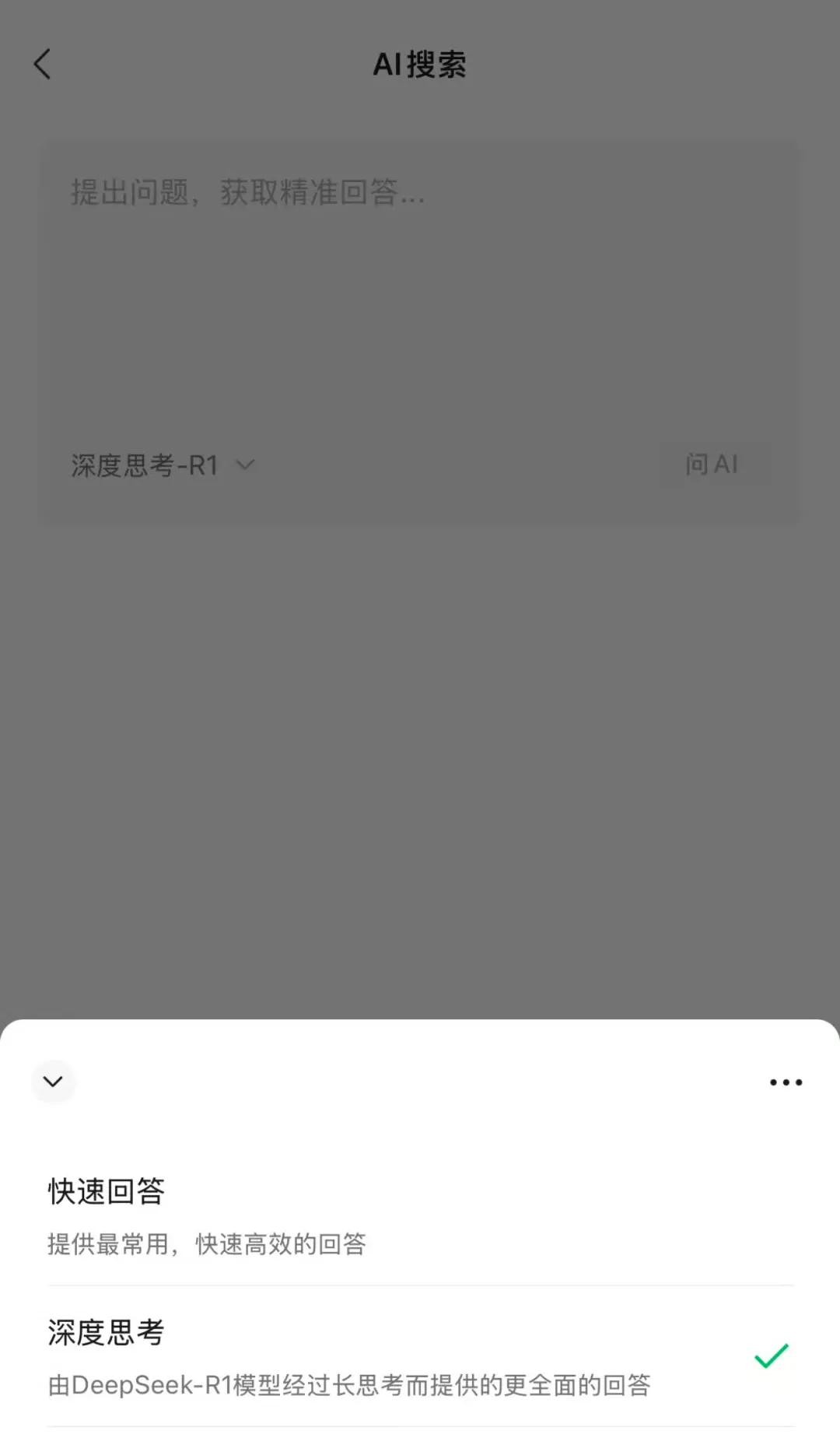Tap the 问AI submit button
The width and height of the screenshot is (840, 1452).
tap(712, 465)
